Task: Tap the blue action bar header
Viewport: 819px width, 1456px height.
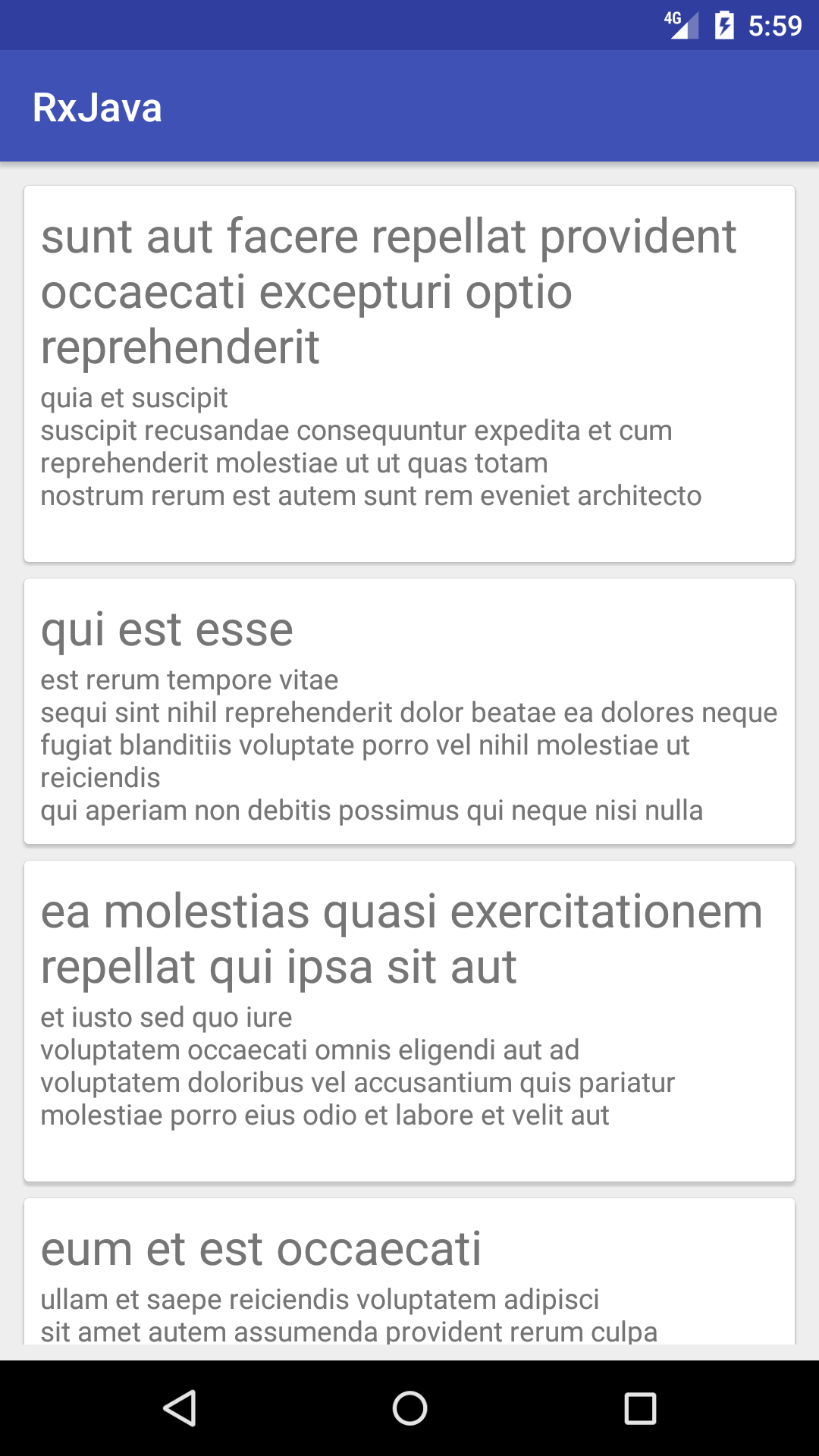Action: (409, 106)
